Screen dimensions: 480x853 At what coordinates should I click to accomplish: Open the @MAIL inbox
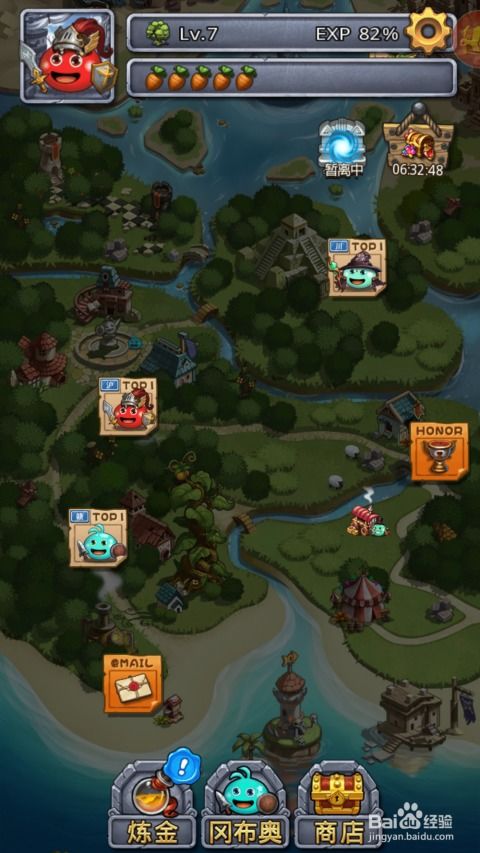(x=133, y=683)
